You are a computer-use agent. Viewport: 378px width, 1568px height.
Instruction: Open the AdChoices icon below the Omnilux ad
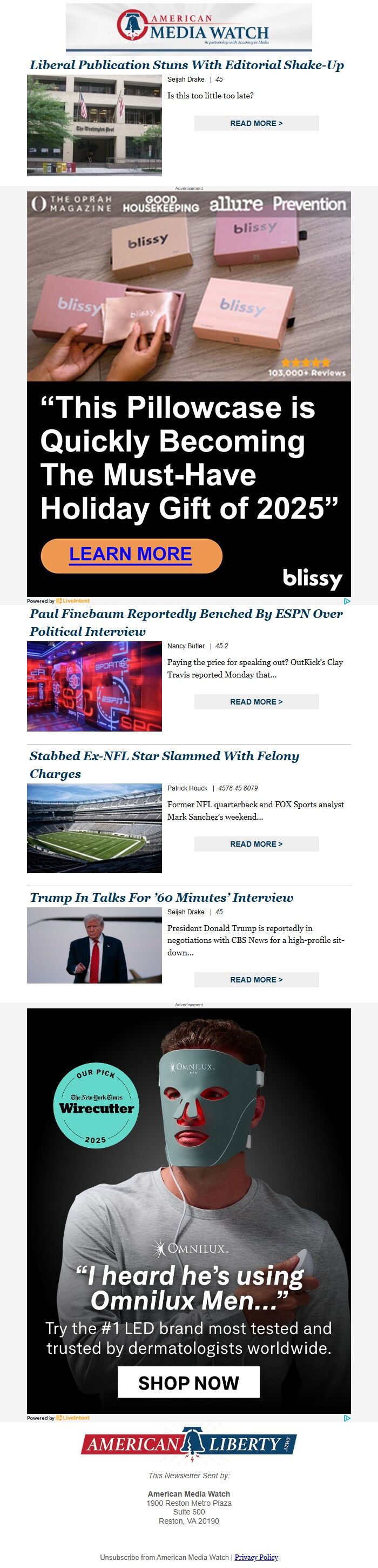point(347,1418)
